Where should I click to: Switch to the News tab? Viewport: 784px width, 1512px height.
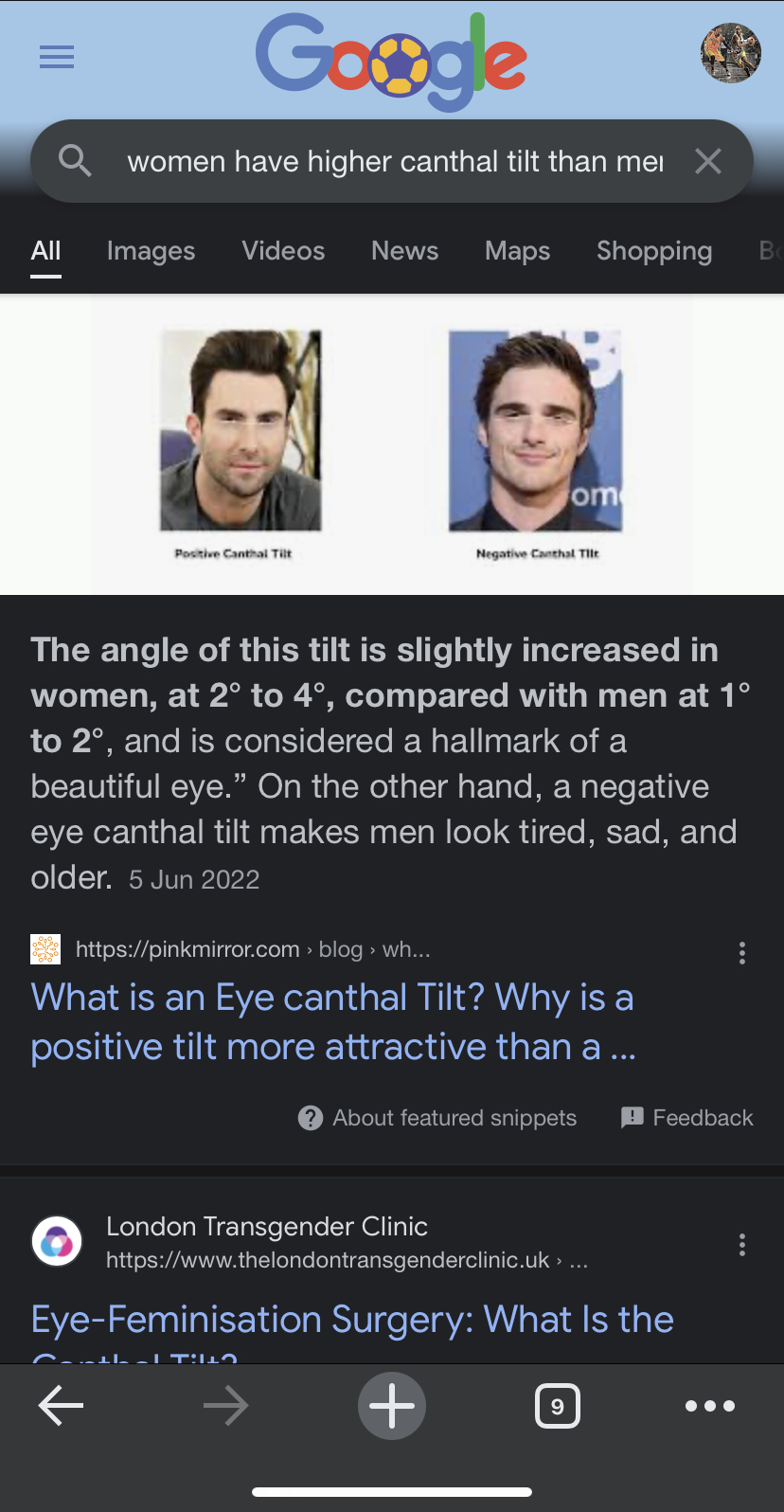pos(404,251)
